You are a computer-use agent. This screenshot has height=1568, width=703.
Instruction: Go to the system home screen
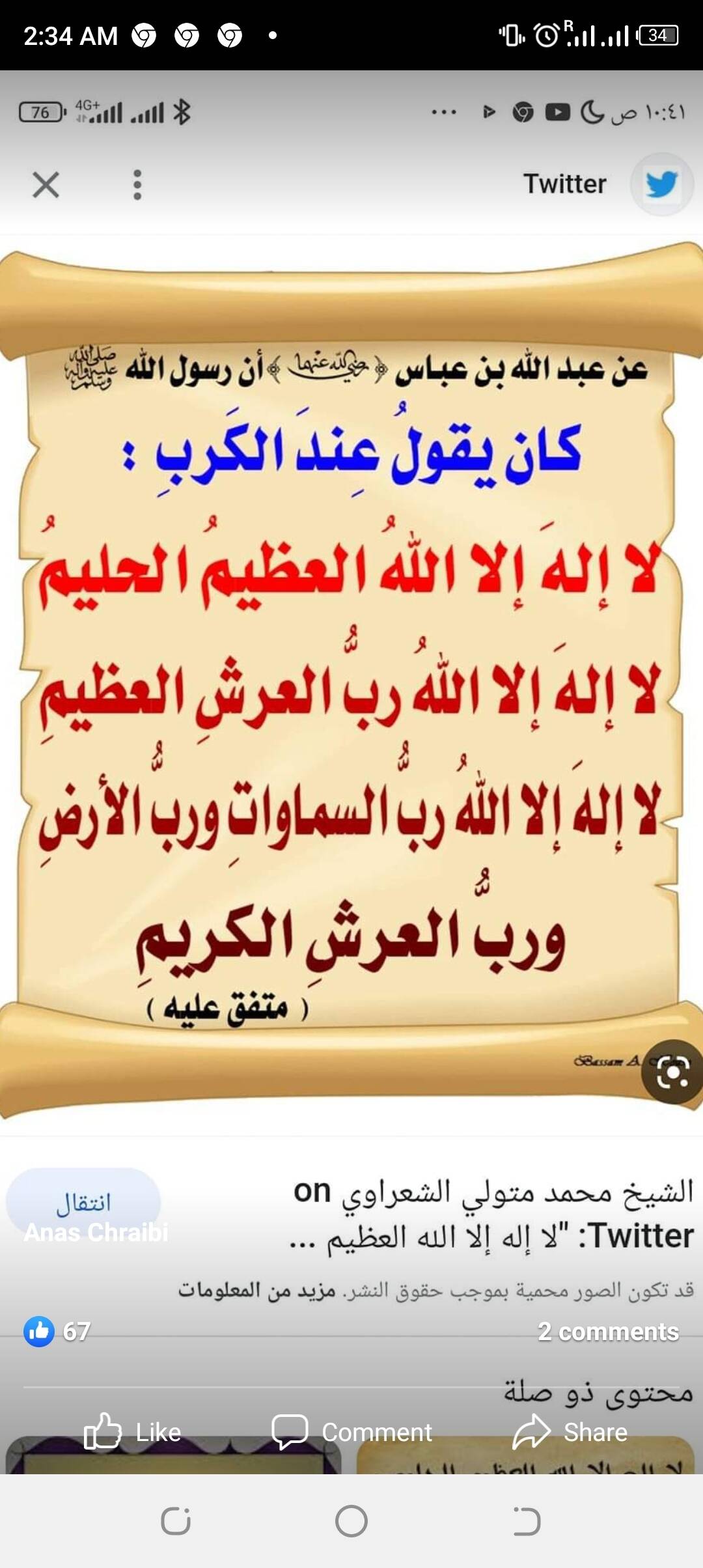tap(351, 1522)
